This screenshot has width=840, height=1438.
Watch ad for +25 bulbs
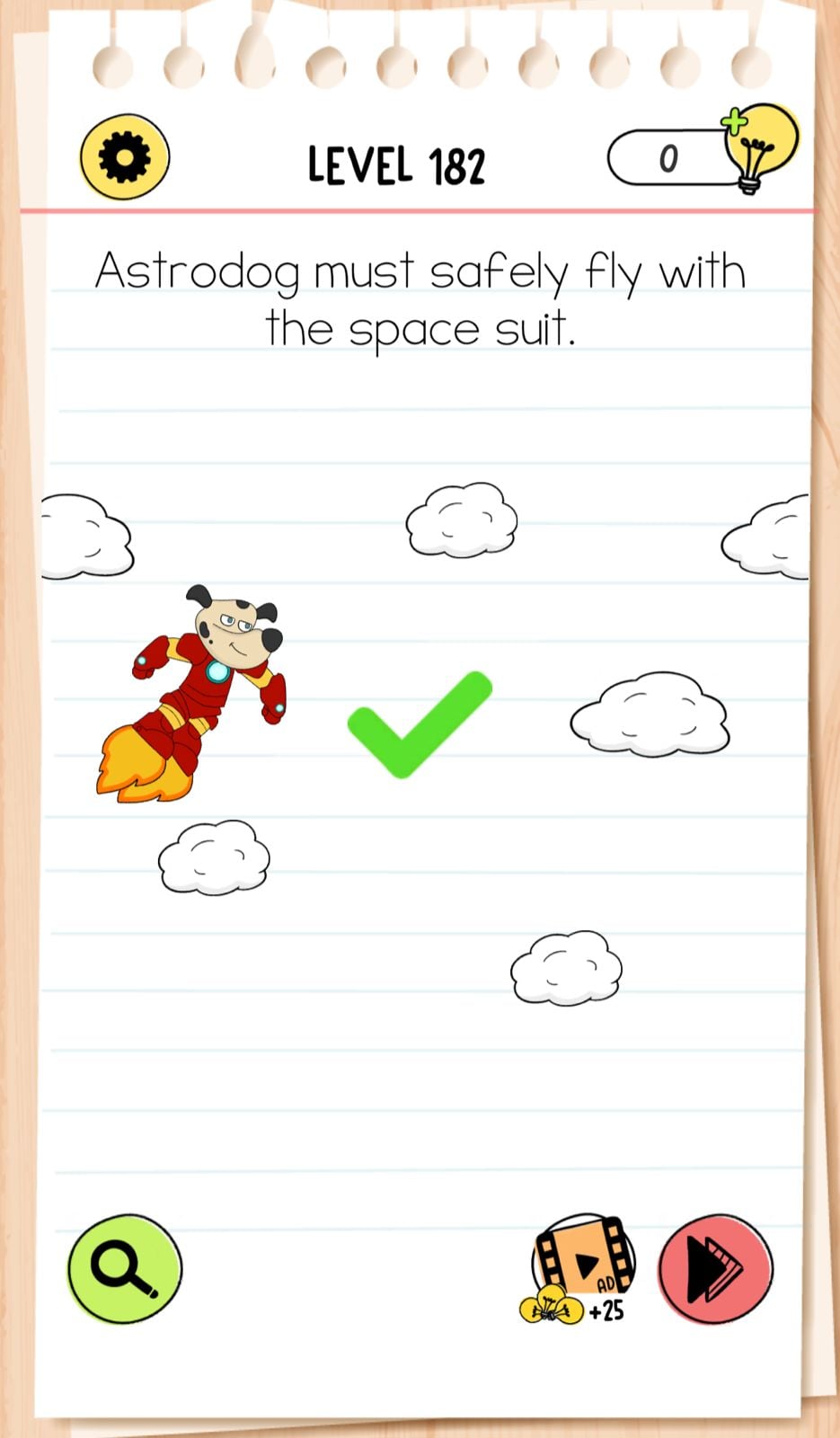click(581, 1269)
